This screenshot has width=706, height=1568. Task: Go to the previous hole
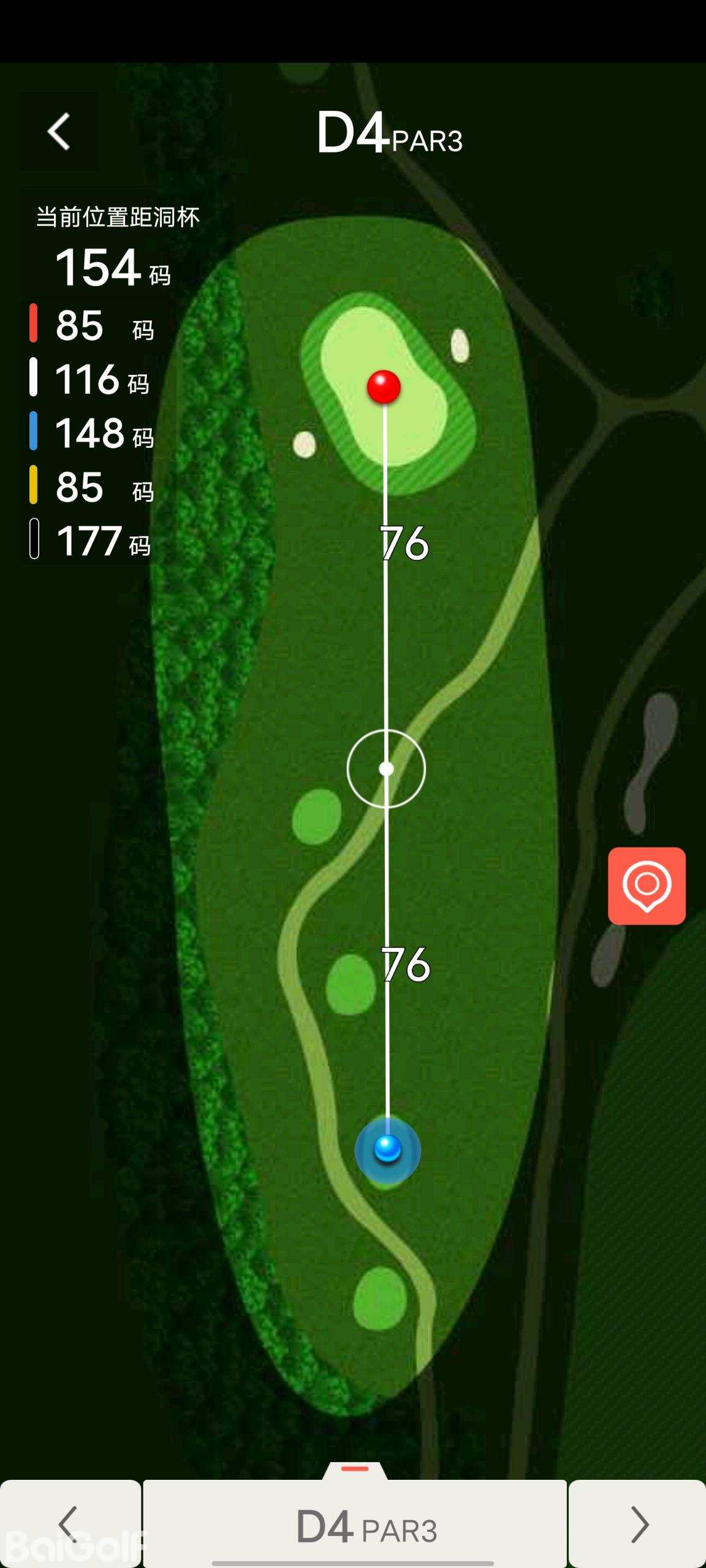(x=70, y=1523)
